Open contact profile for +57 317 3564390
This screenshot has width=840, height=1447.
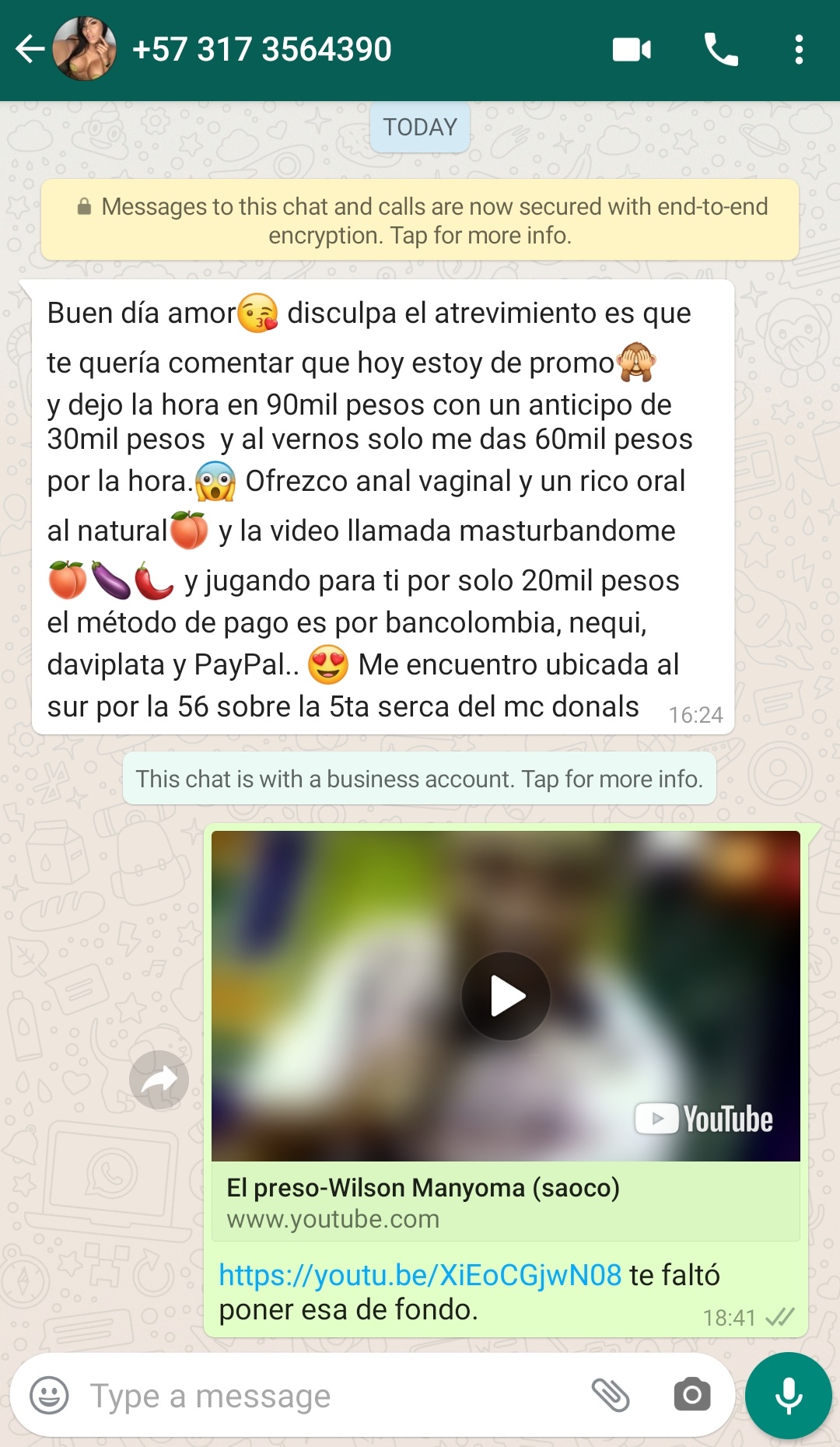261,49
